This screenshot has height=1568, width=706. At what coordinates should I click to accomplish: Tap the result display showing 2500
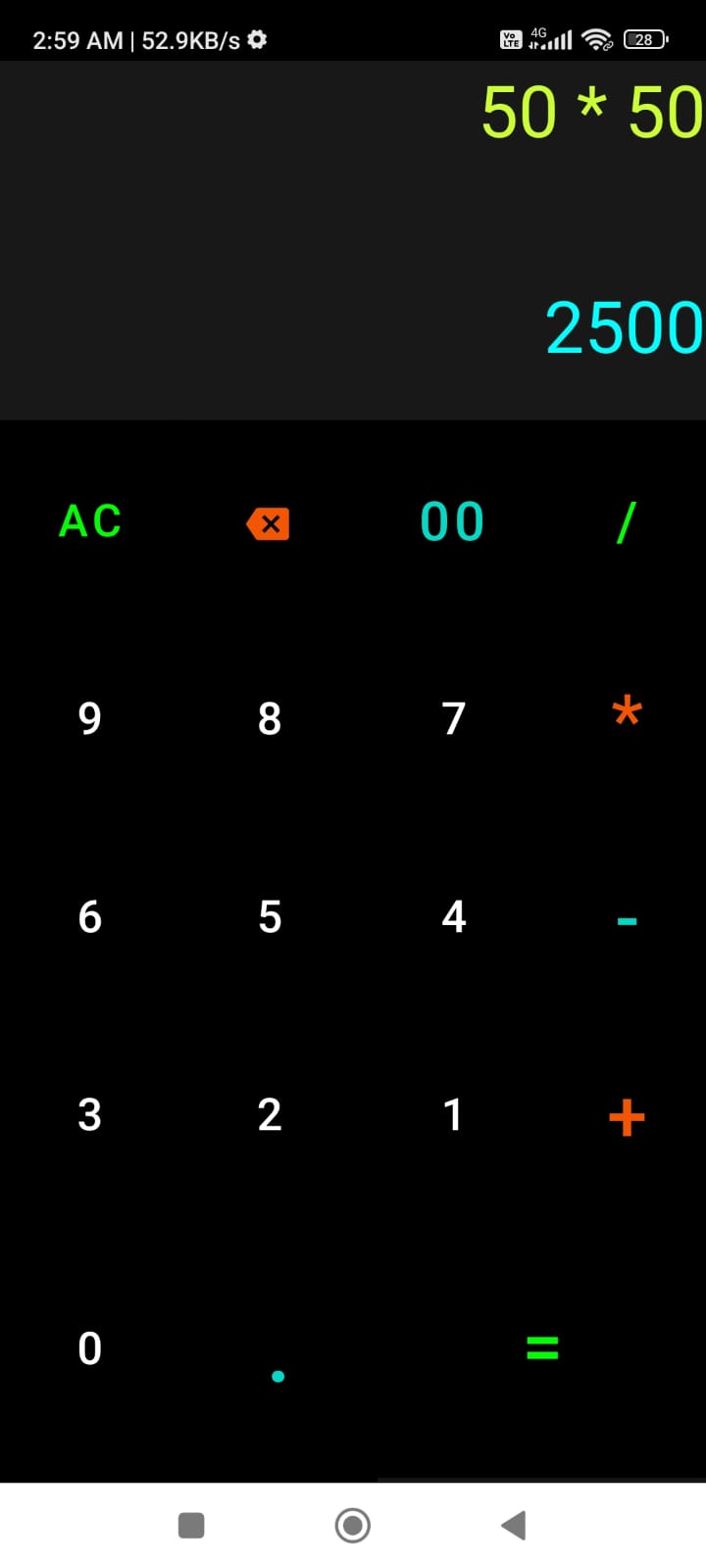coord(622,327)
